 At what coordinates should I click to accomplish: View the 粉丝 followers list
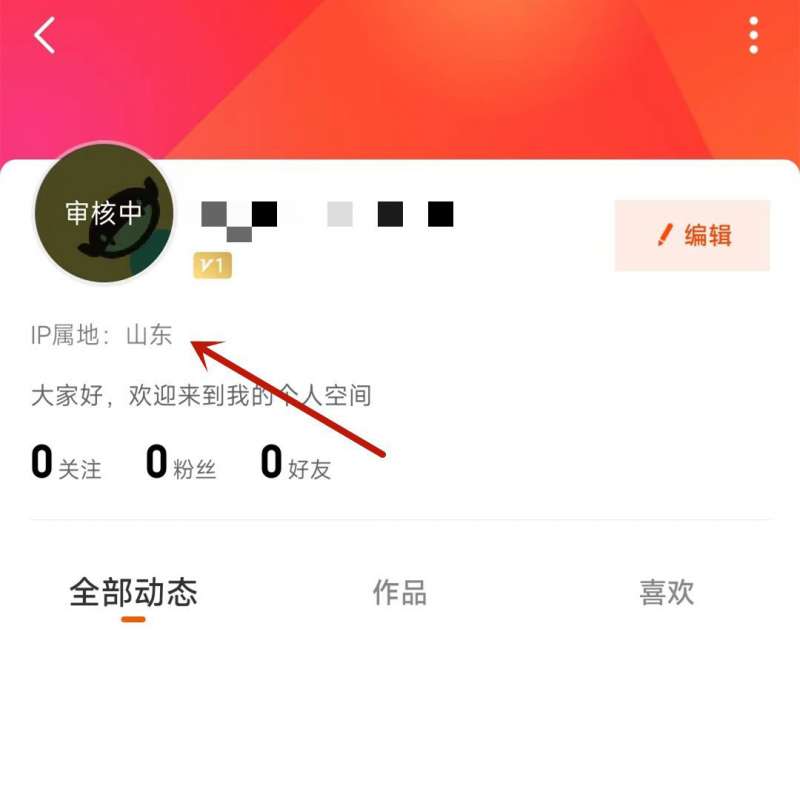(181, 464)
